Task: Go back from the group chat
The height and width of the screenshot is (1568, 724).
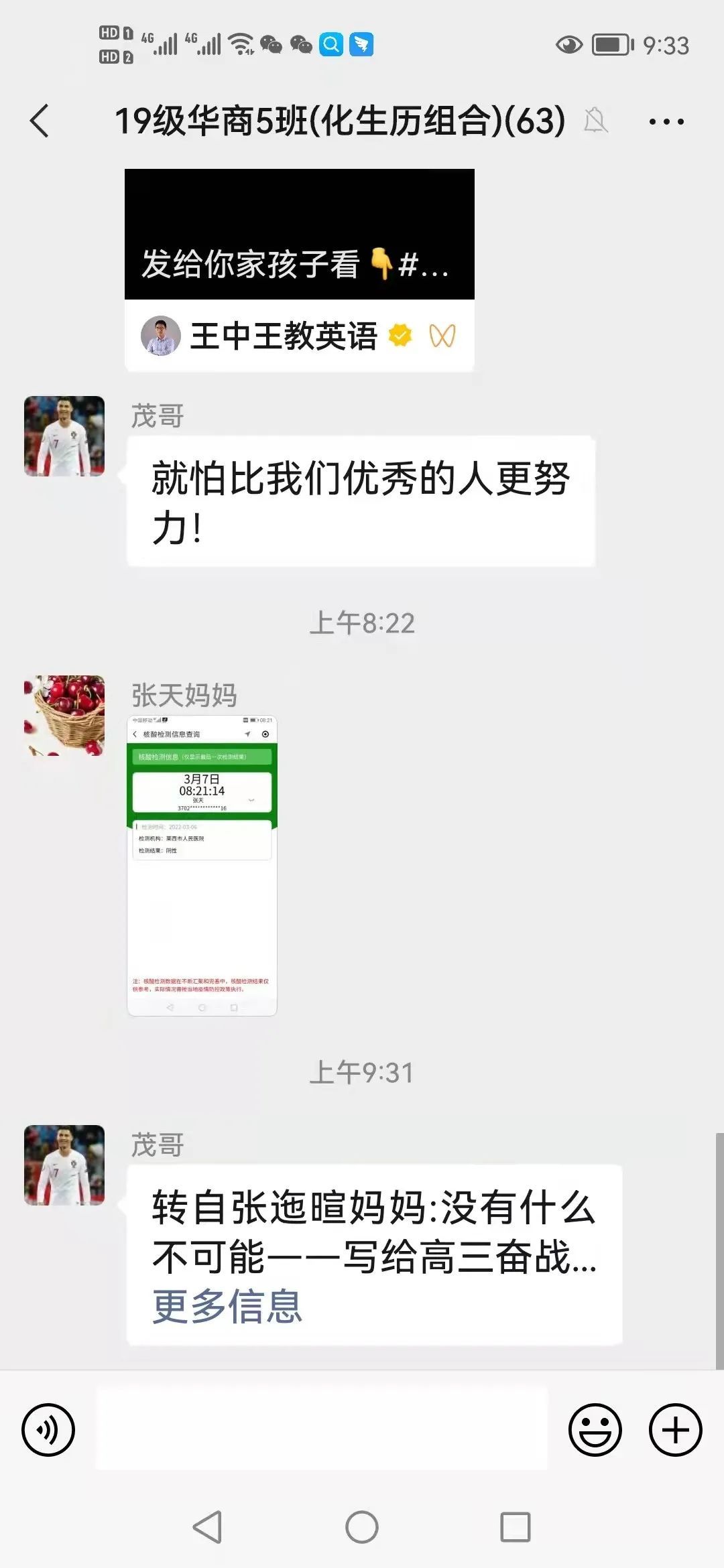Action: tap(40, 121)
